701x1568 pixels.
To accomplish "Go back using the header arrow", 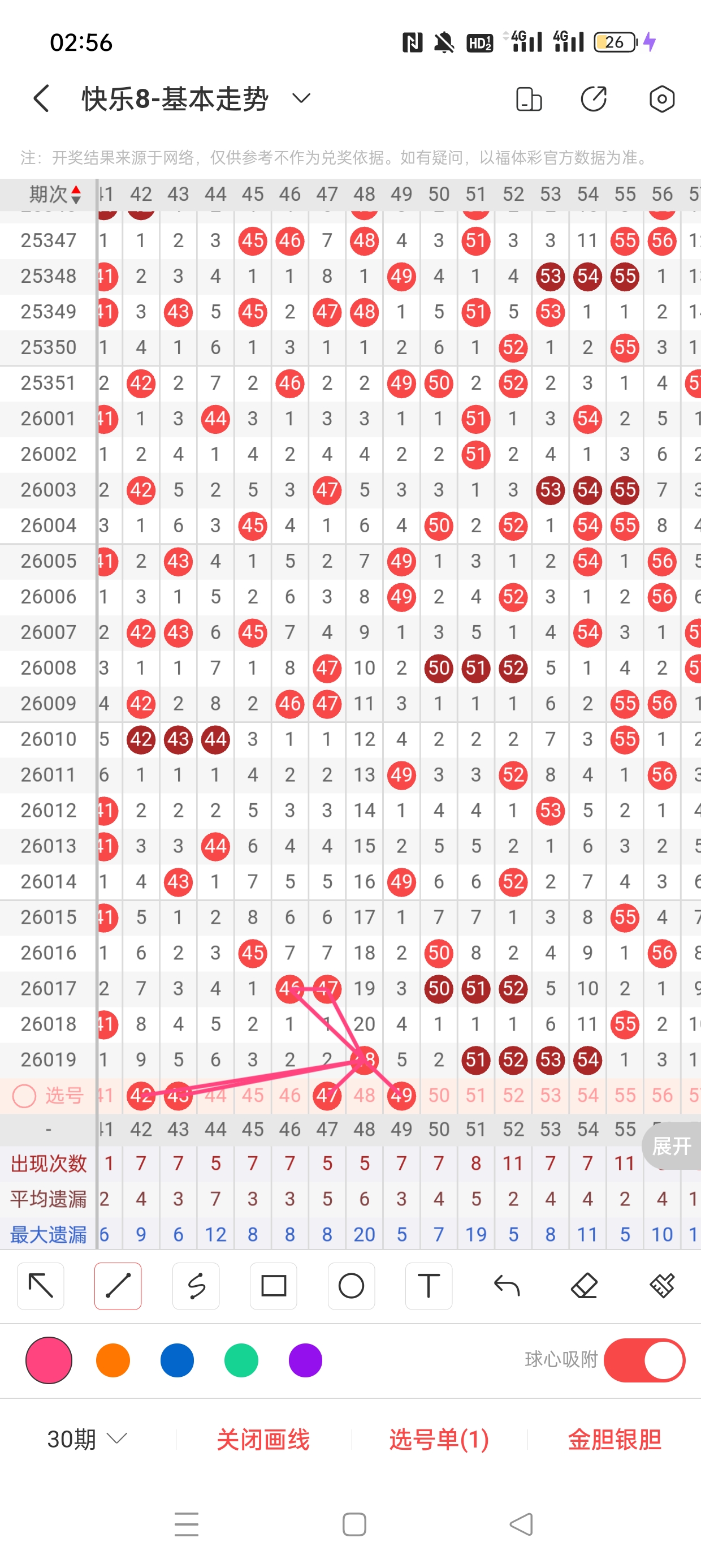I will (41, 98).
